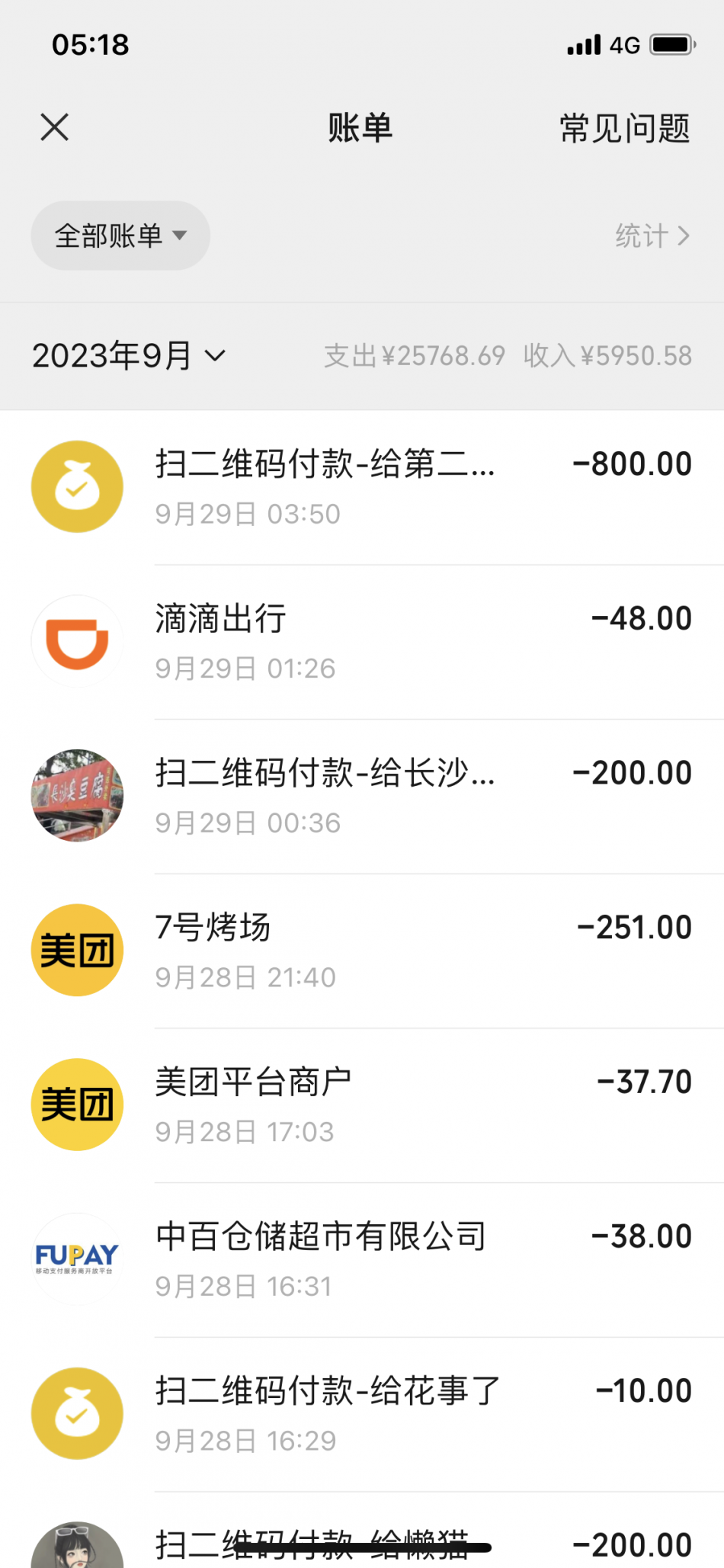Change the 2023年9月 month selector

pyautogui.click(x=129, y=356)
